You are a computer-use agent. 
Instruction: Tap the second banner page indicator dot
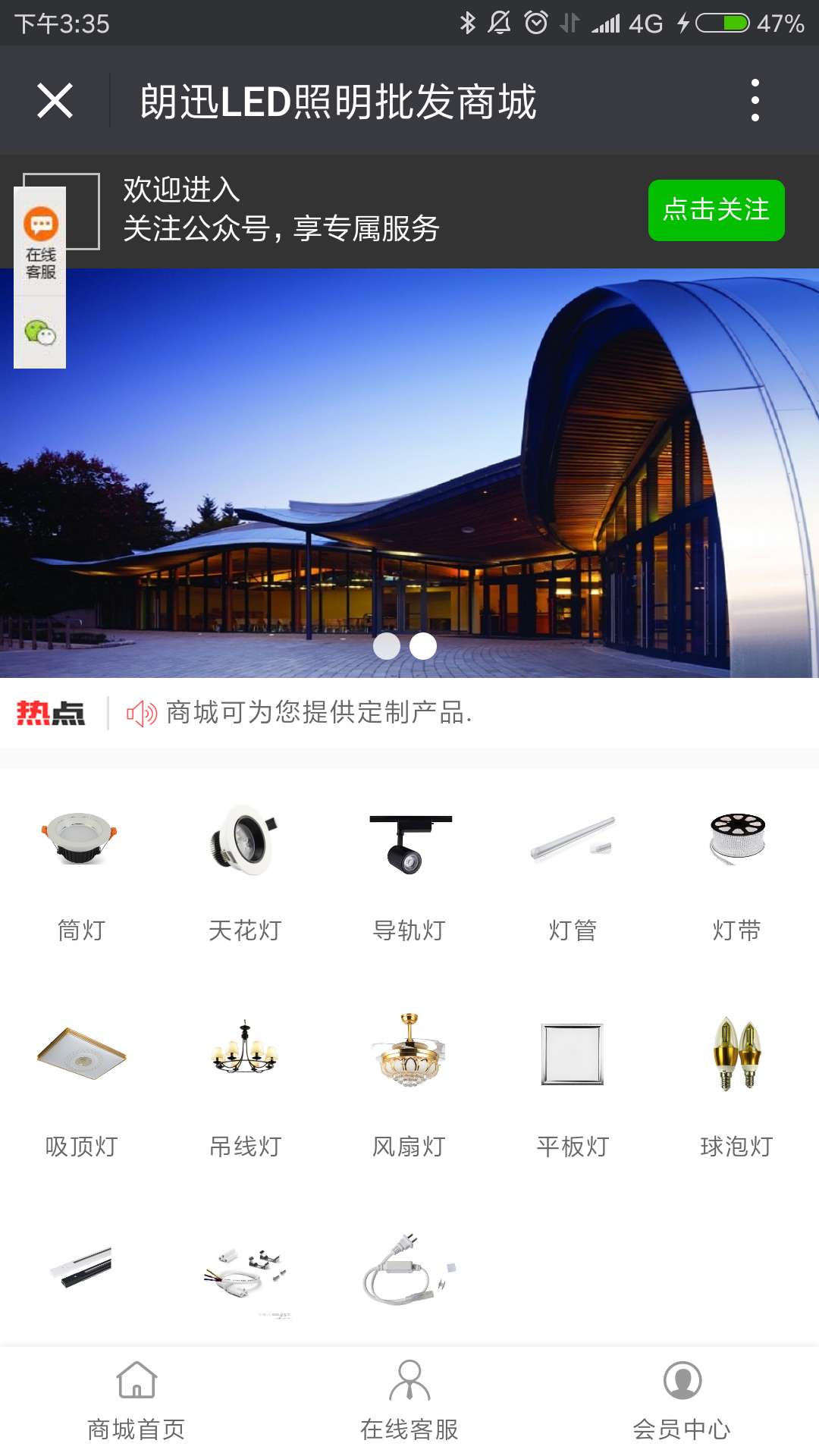pos(423,646)
